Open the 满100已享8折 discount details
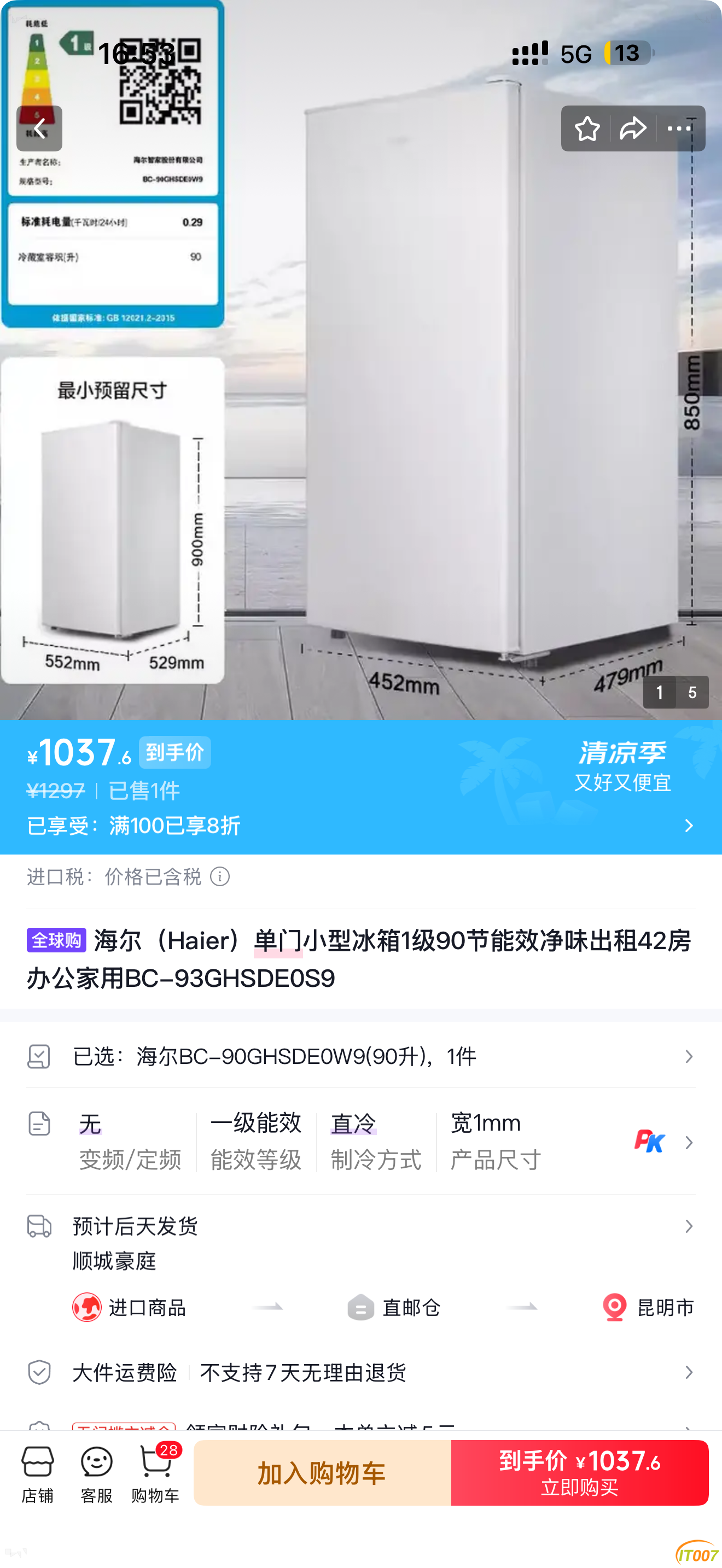This screenshot has height=1568, width=722. pos(361,826)
